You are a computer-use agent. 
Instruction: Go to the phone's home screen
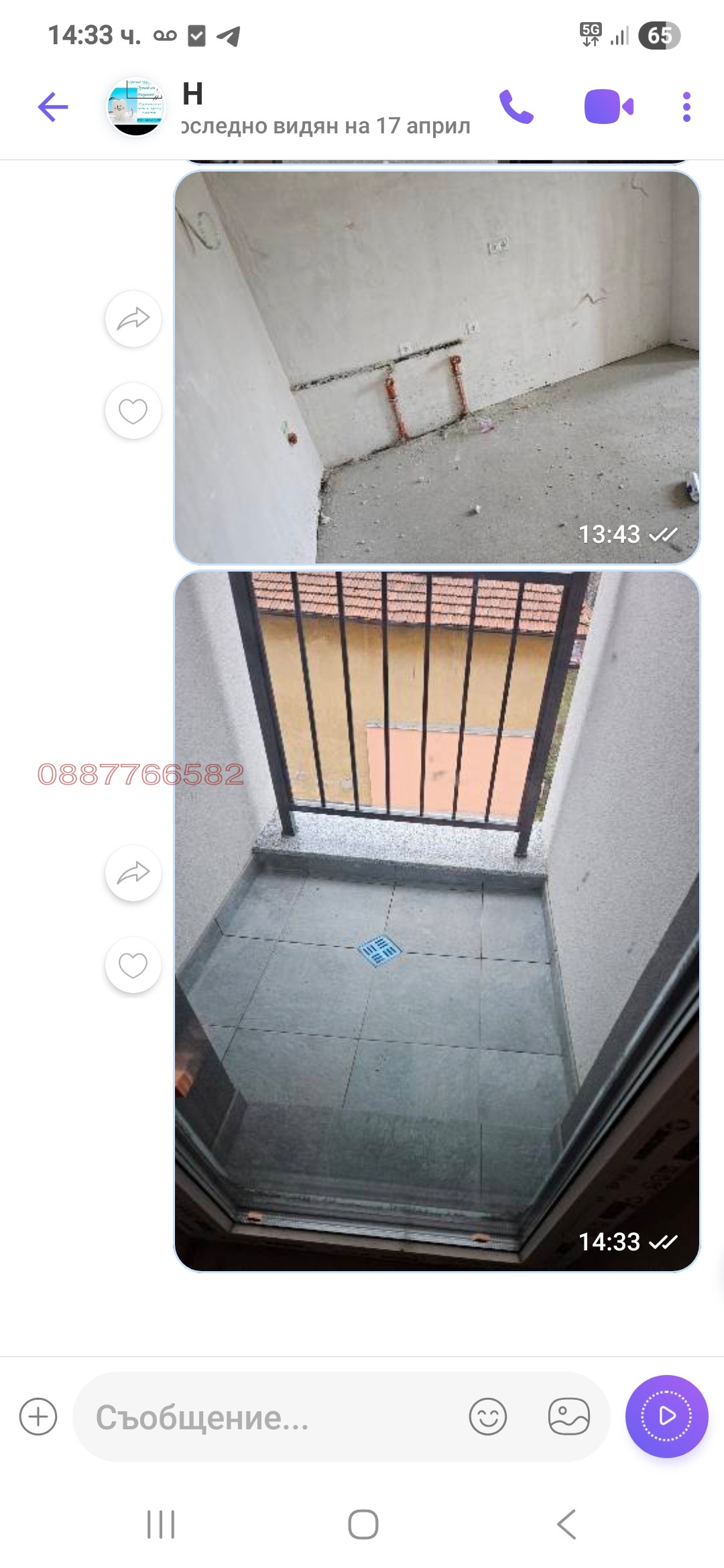[363, 1524]
